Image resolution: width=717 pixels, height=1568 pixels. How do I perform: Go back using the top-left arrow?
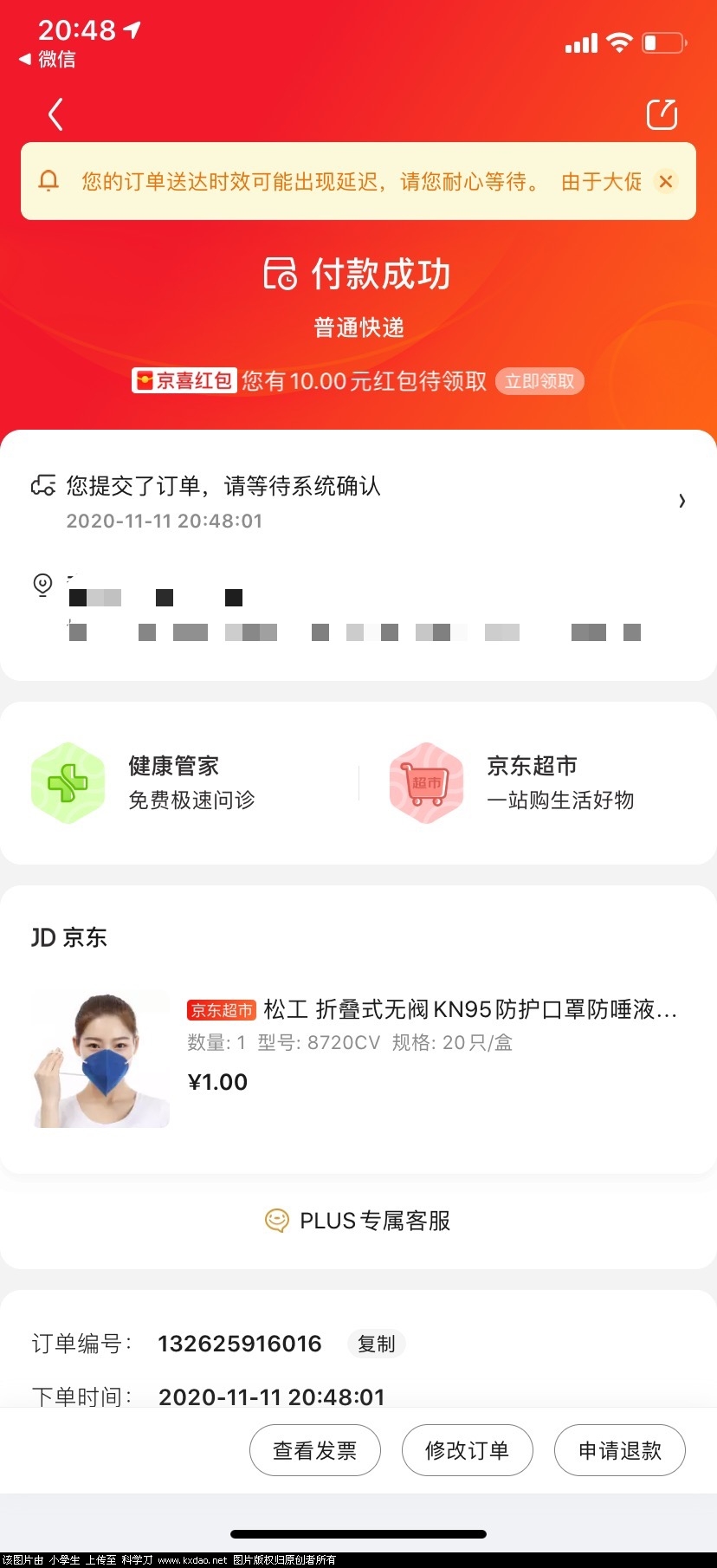[55, 114]
